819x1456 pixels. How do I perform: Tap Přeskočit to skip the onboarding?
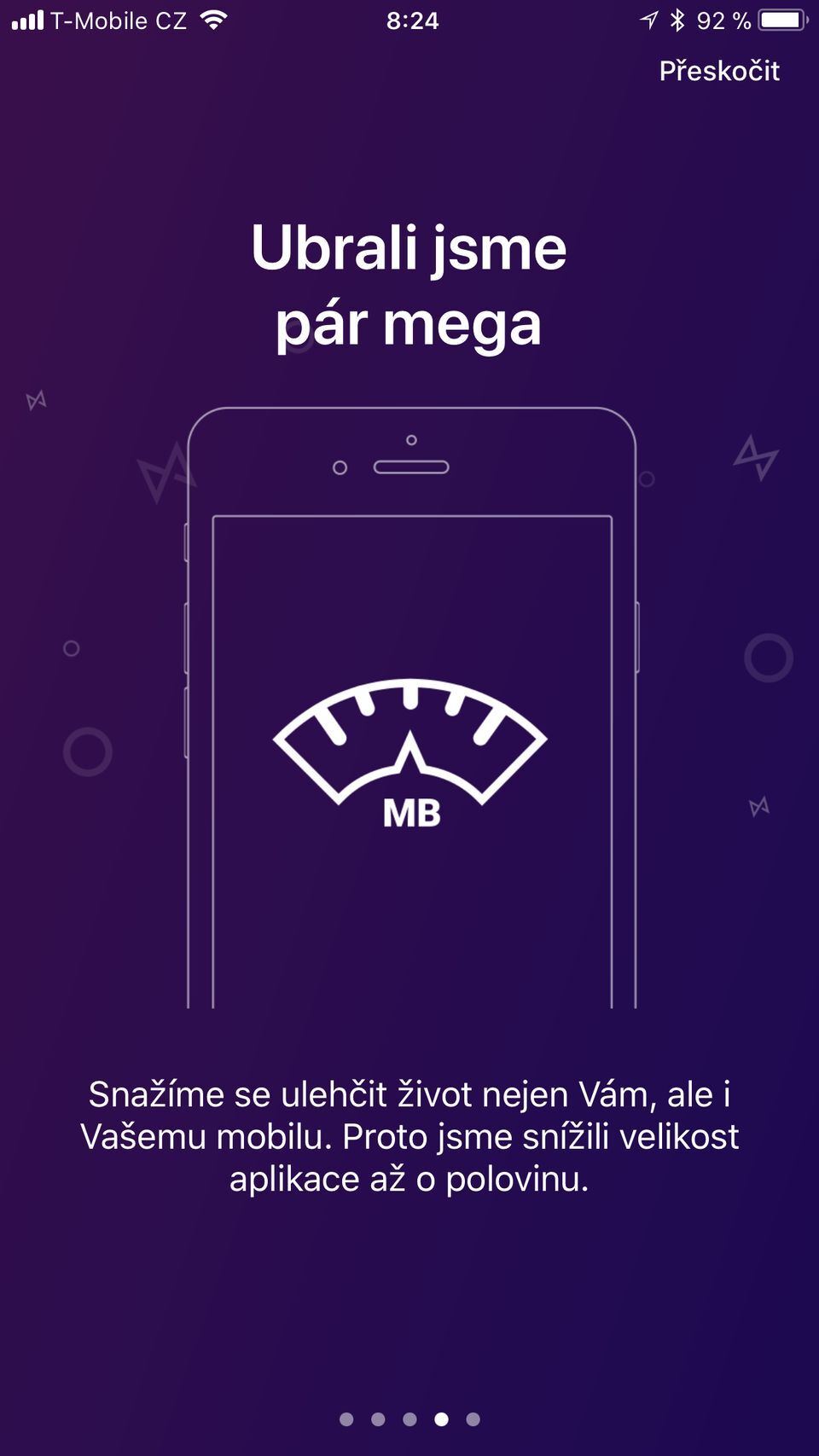coord(718,71)
